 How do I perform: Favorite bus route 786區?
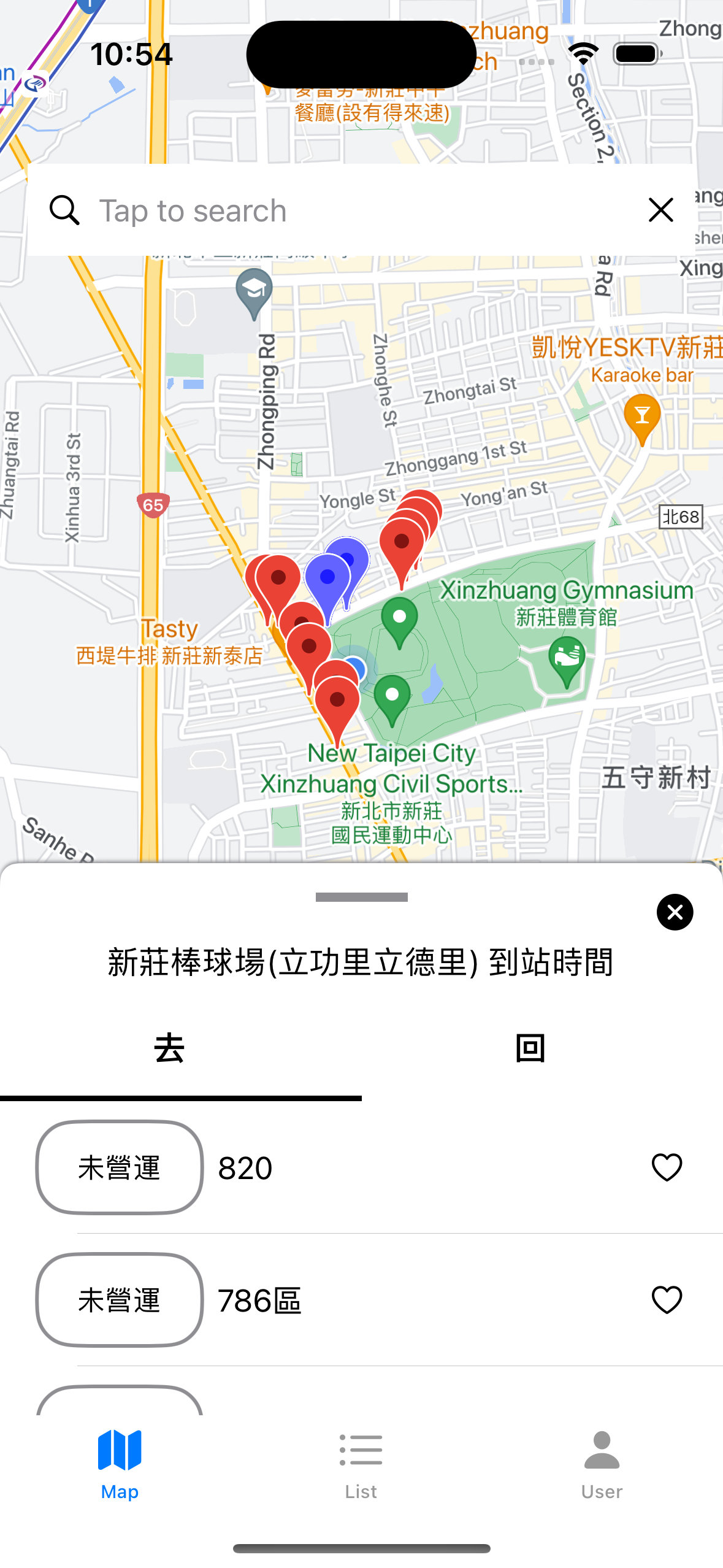[667, 1299]
